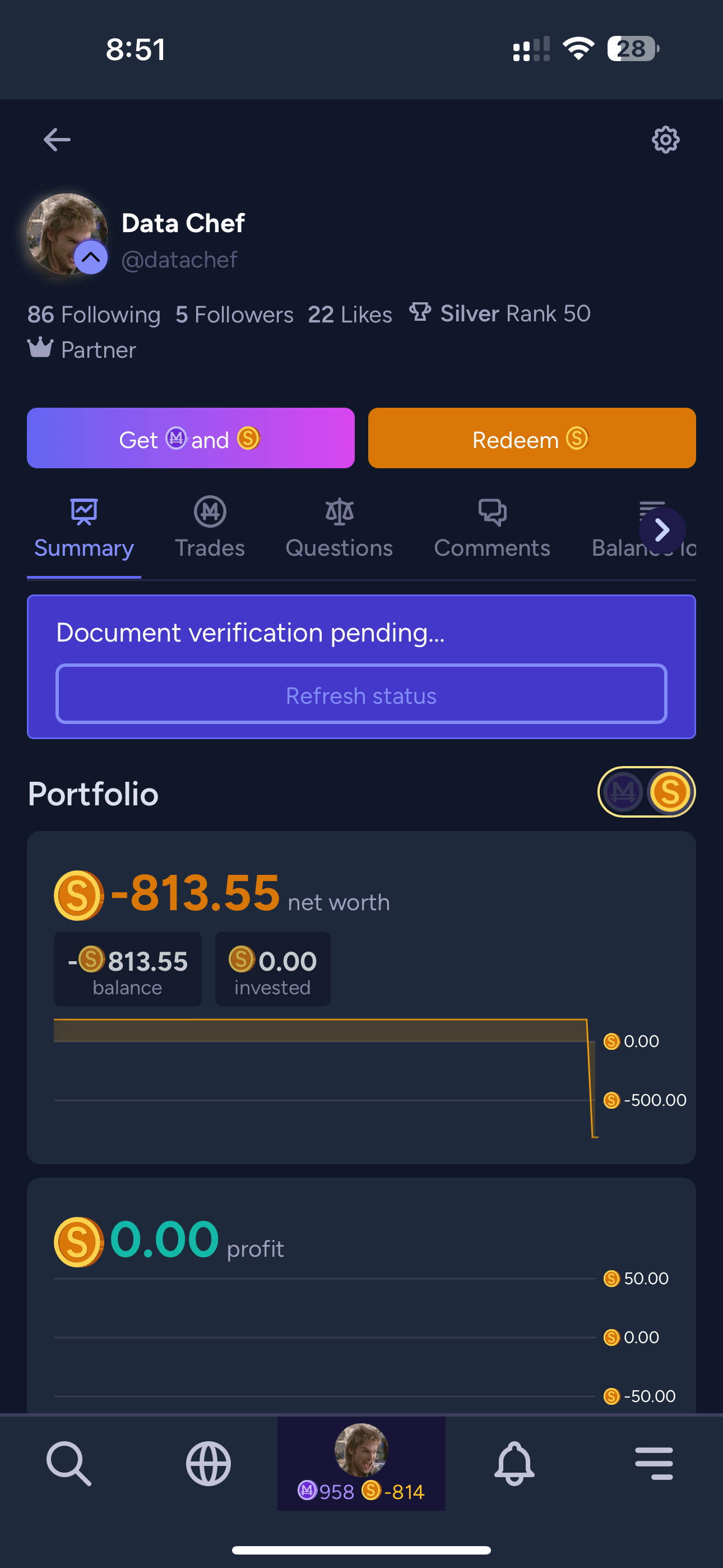The height and width of the screenshot is (1568, 723).
Task: Select the Summary tab
Action: pyautogui.click(x=84, y=528)
